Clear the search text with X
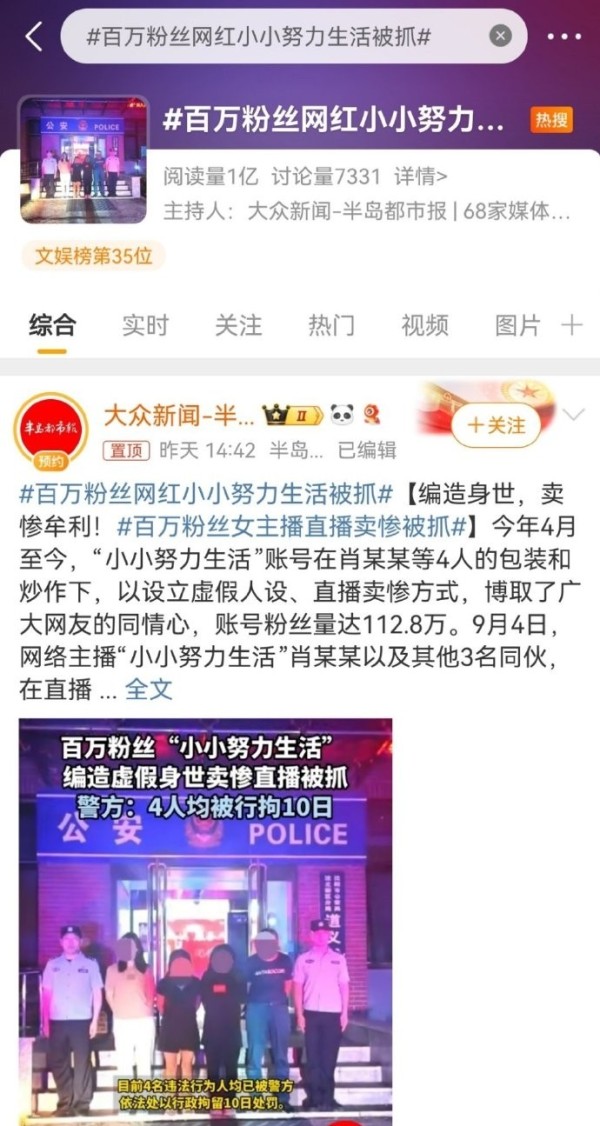The width and height of the screenshot is (600, 1126). pyautogui.click(x=500, y=37)
